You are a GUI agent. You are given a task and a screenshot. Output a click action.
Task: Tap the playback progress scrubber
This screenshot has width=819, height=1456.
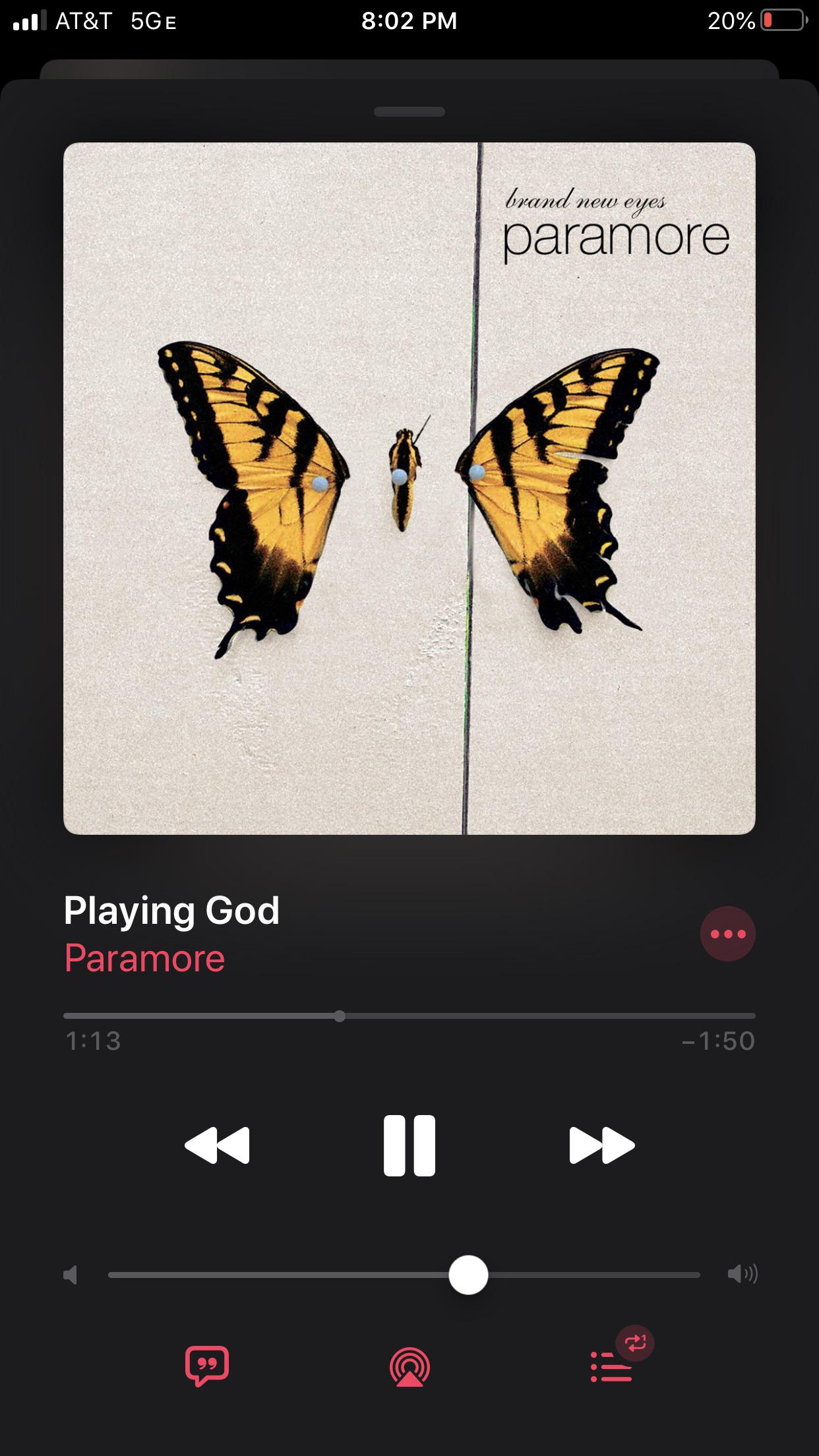click(340, 1016)
